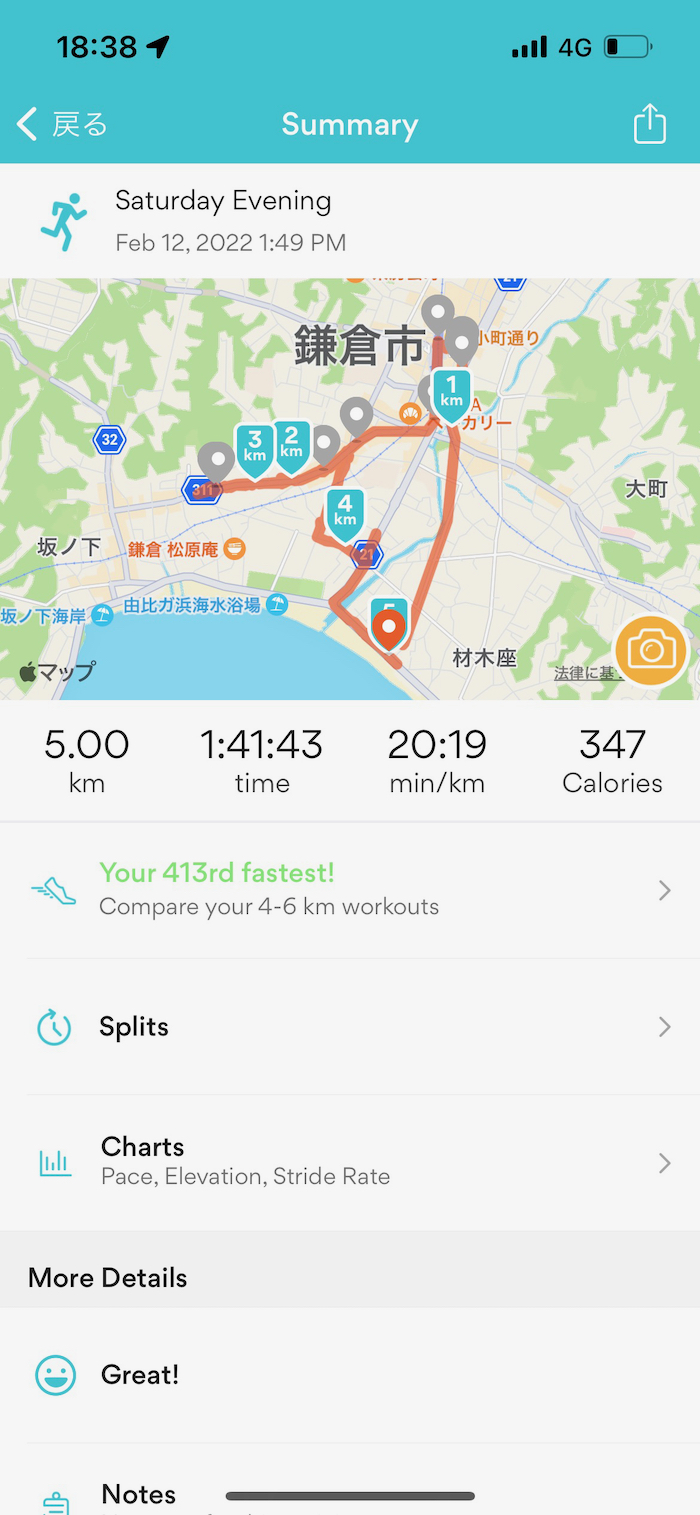
Task: Share this workout summary
Action: pyautogui.click(x=649, y=125)
